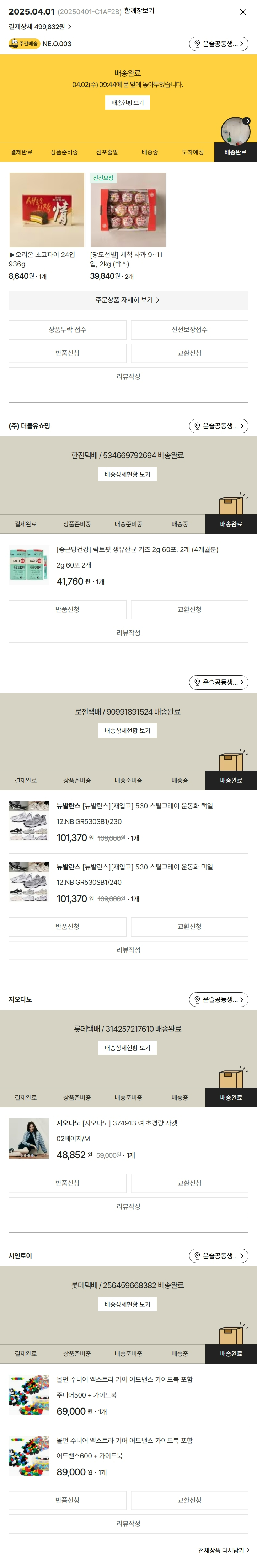Open 락토핏 생유산균 키즈 product
The height and width of the screenshot is (1568, 257).
click(x=29, y=565)
